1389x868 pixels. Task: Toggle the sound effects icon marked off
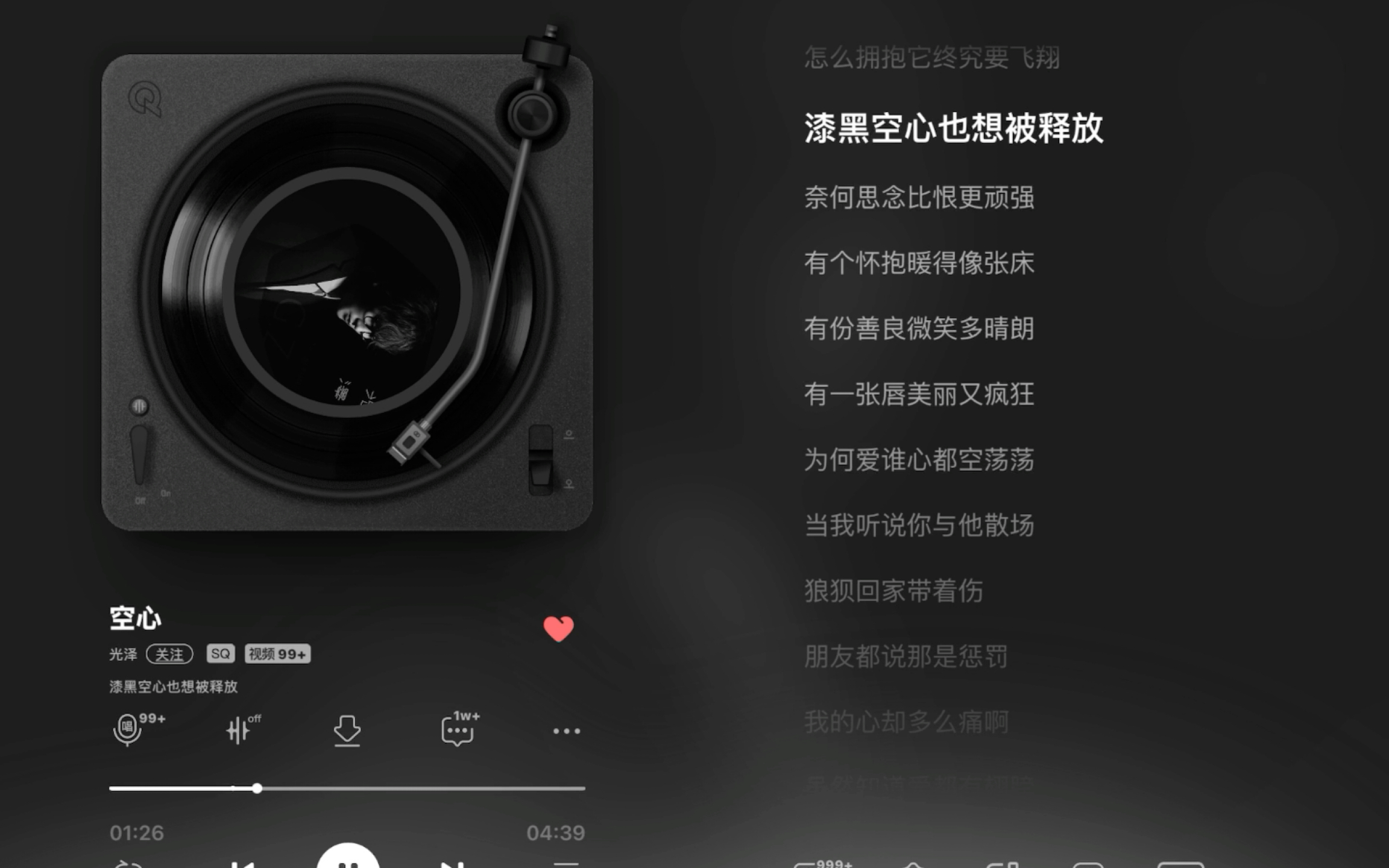point(239,730)
